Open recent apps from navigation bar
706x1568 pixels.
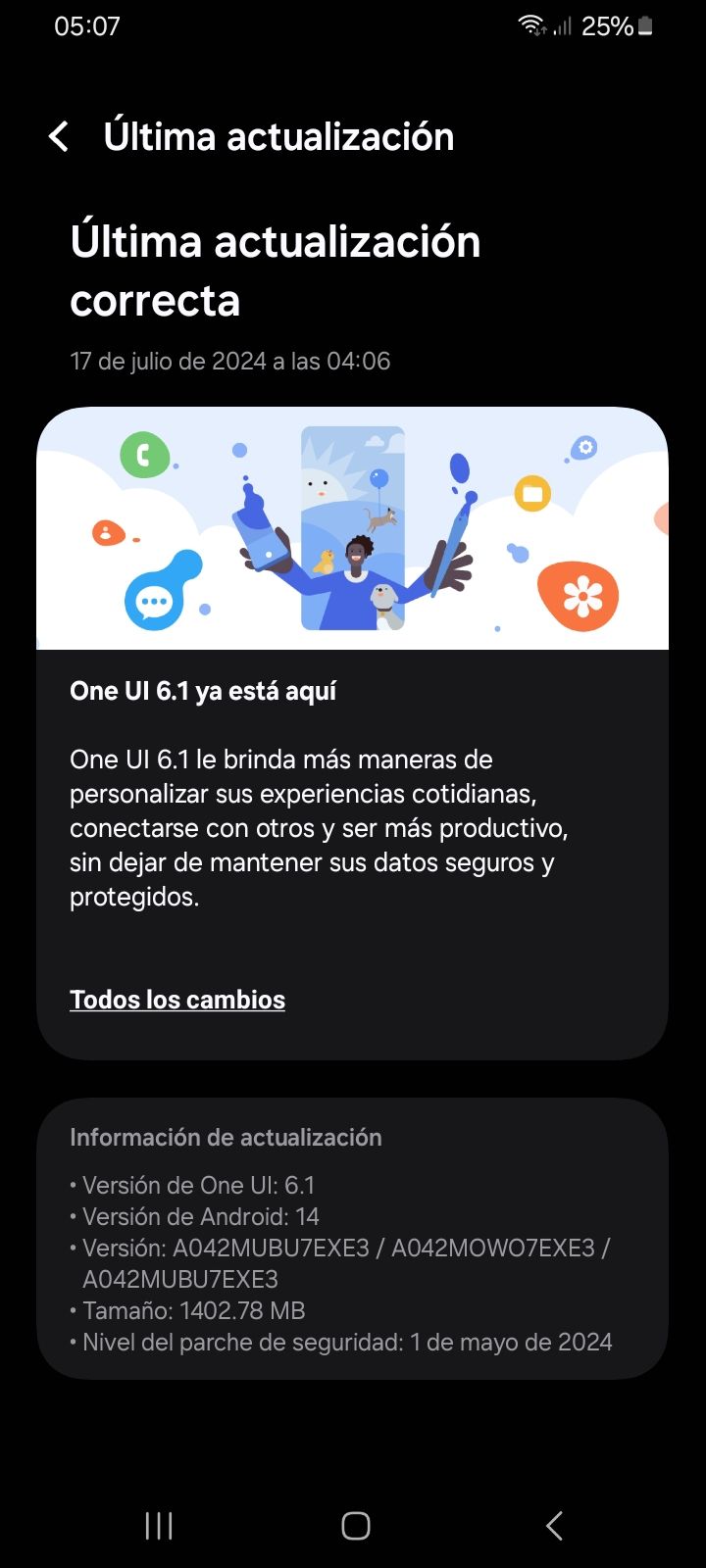click(159, 1525)
